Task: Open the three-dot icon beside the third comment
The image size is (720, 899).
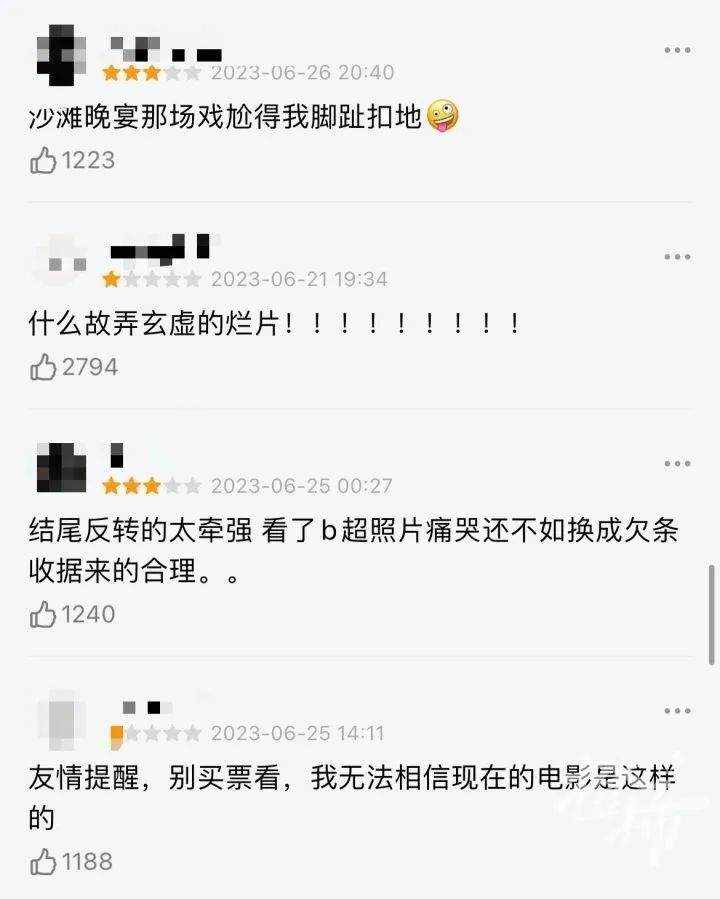Action: (x=676, y=462)
